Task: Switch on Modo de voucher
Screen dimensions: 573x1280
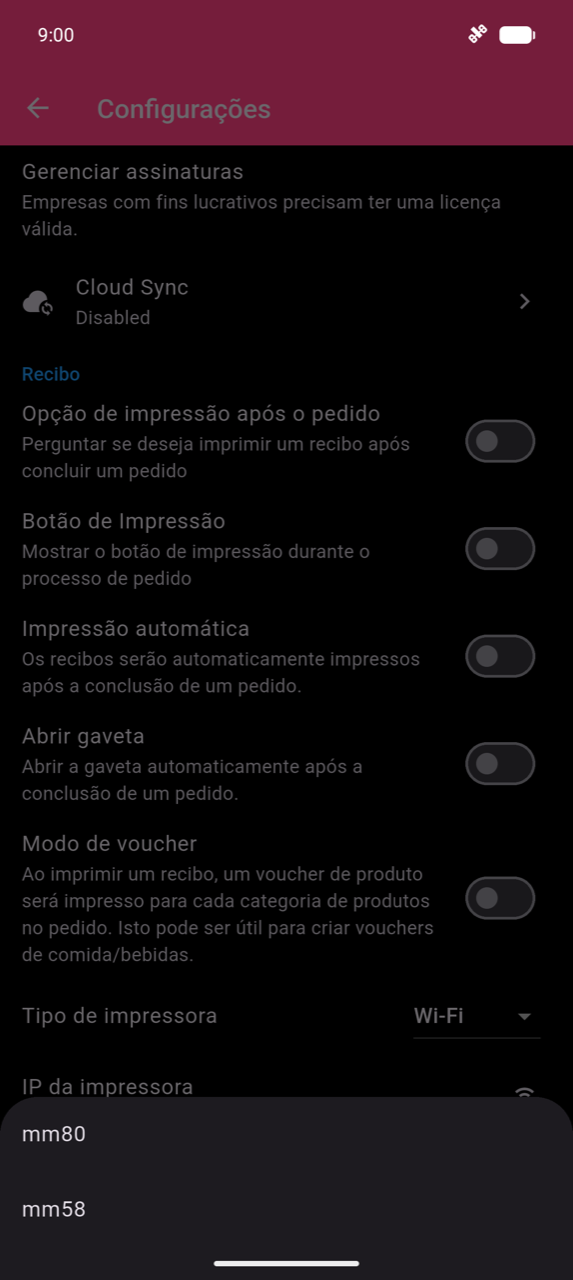Action: pyautogui.click(x=500, y=898)
